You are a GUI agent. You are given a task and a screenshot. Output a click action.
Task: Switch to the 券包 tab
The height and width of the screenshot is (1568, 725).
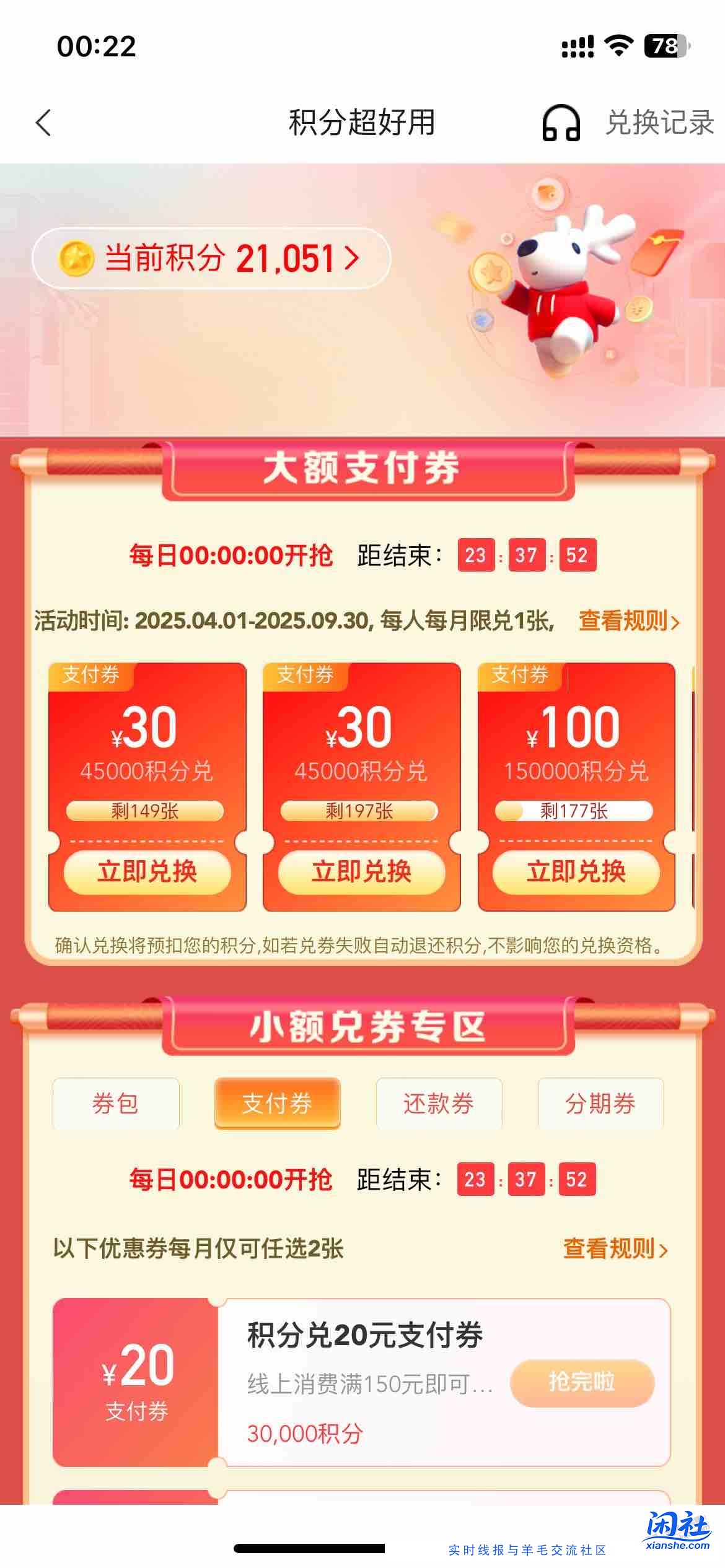116,1104
